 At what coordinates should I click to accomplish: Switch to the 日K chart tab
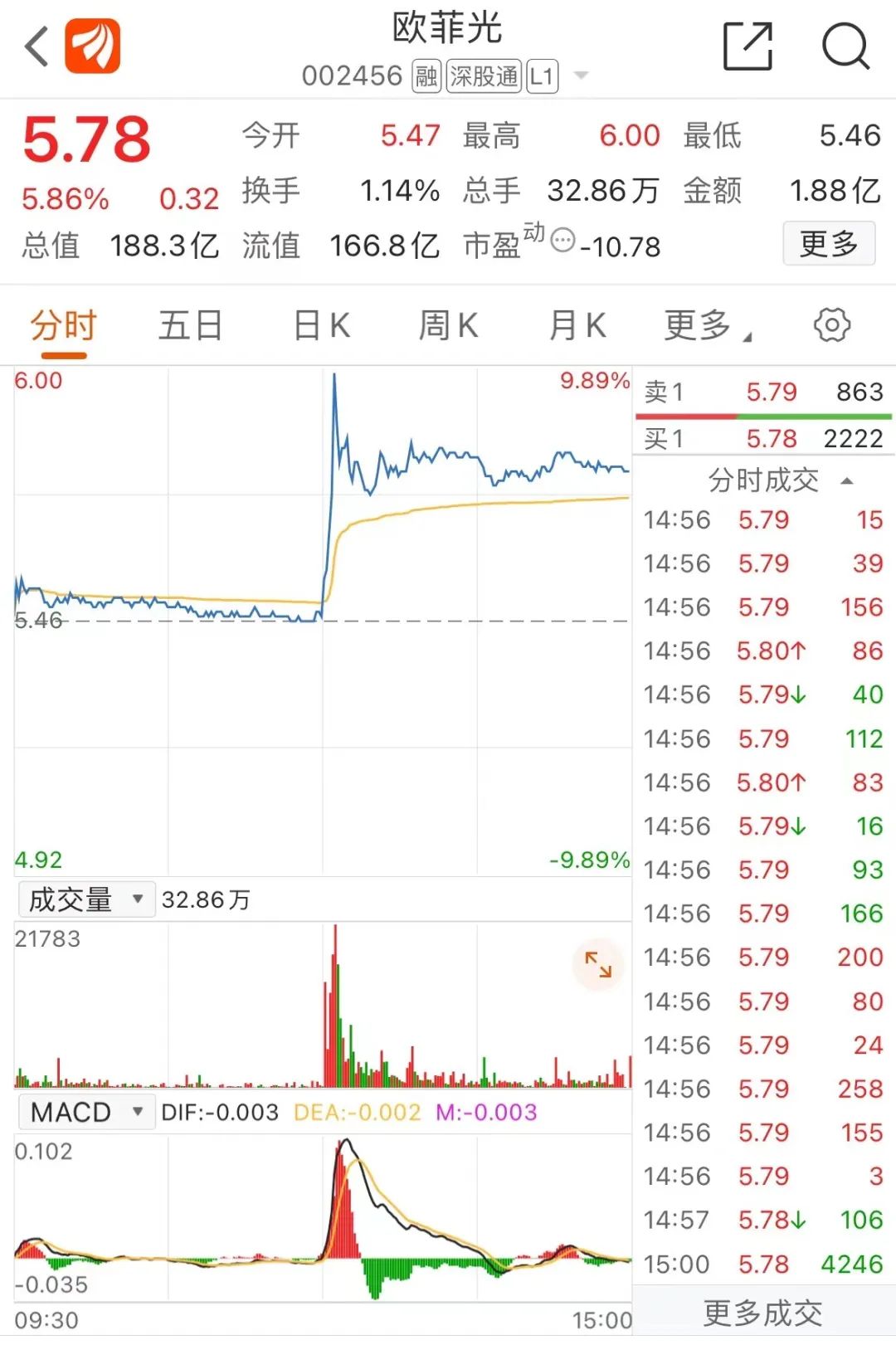[x=321, y=325]
